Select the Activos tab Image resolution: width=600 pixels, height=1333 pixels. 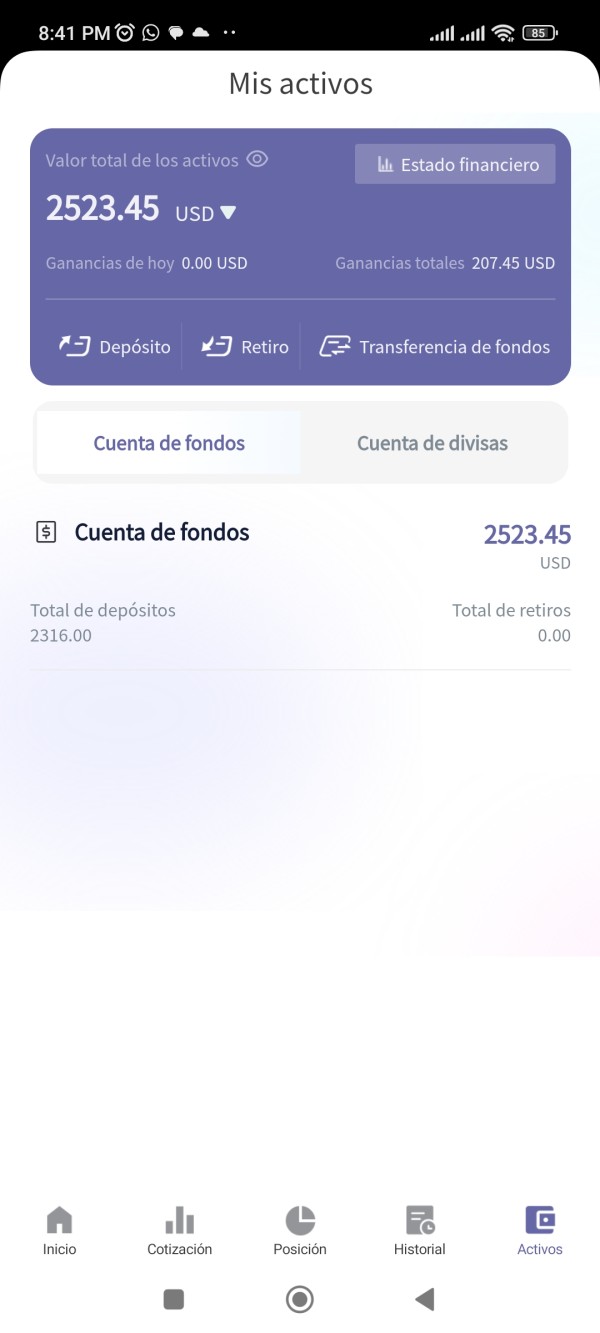coord(540,1231)
